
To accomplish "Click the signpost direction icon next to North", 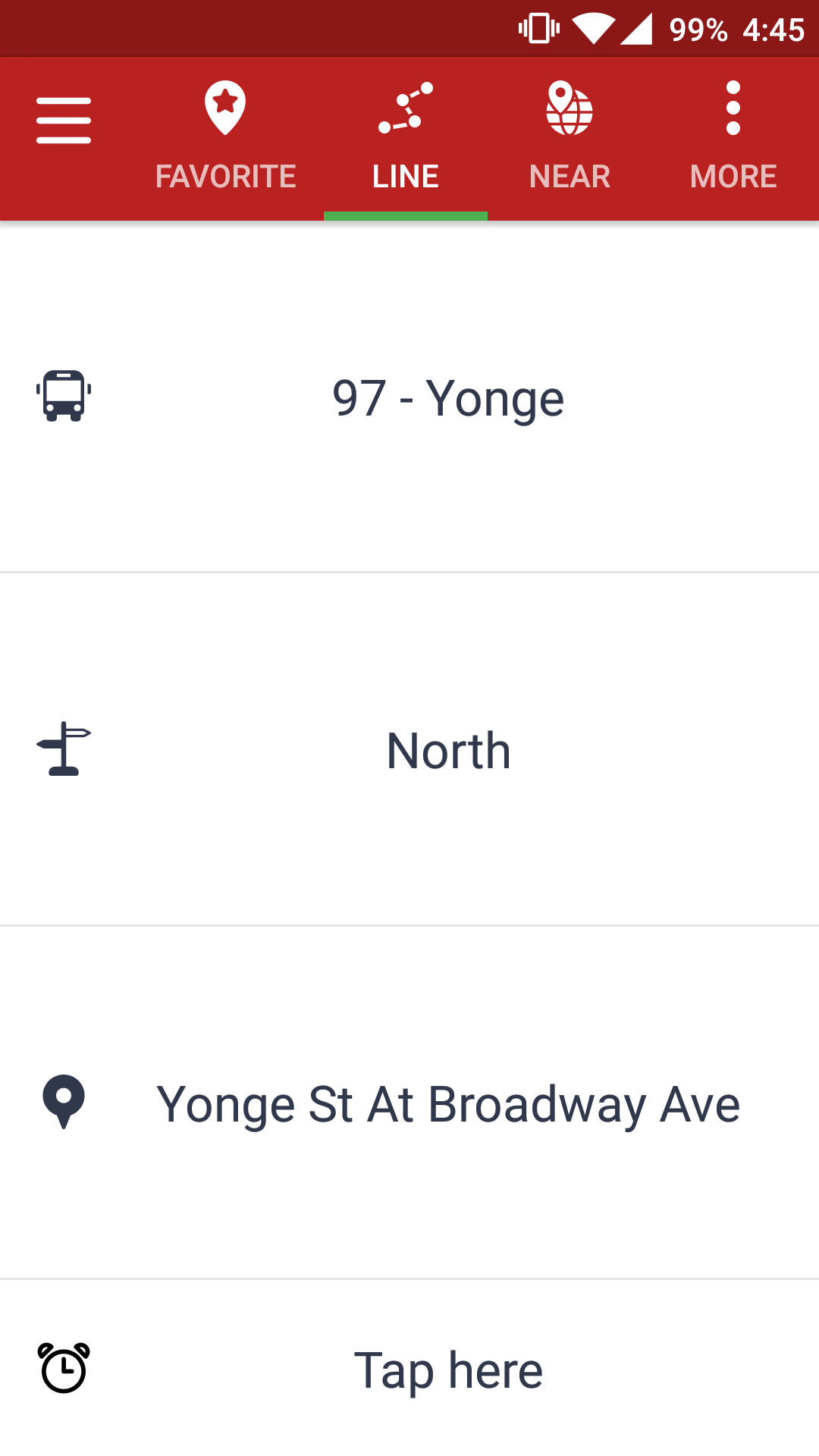I will [x=64, y=749].
